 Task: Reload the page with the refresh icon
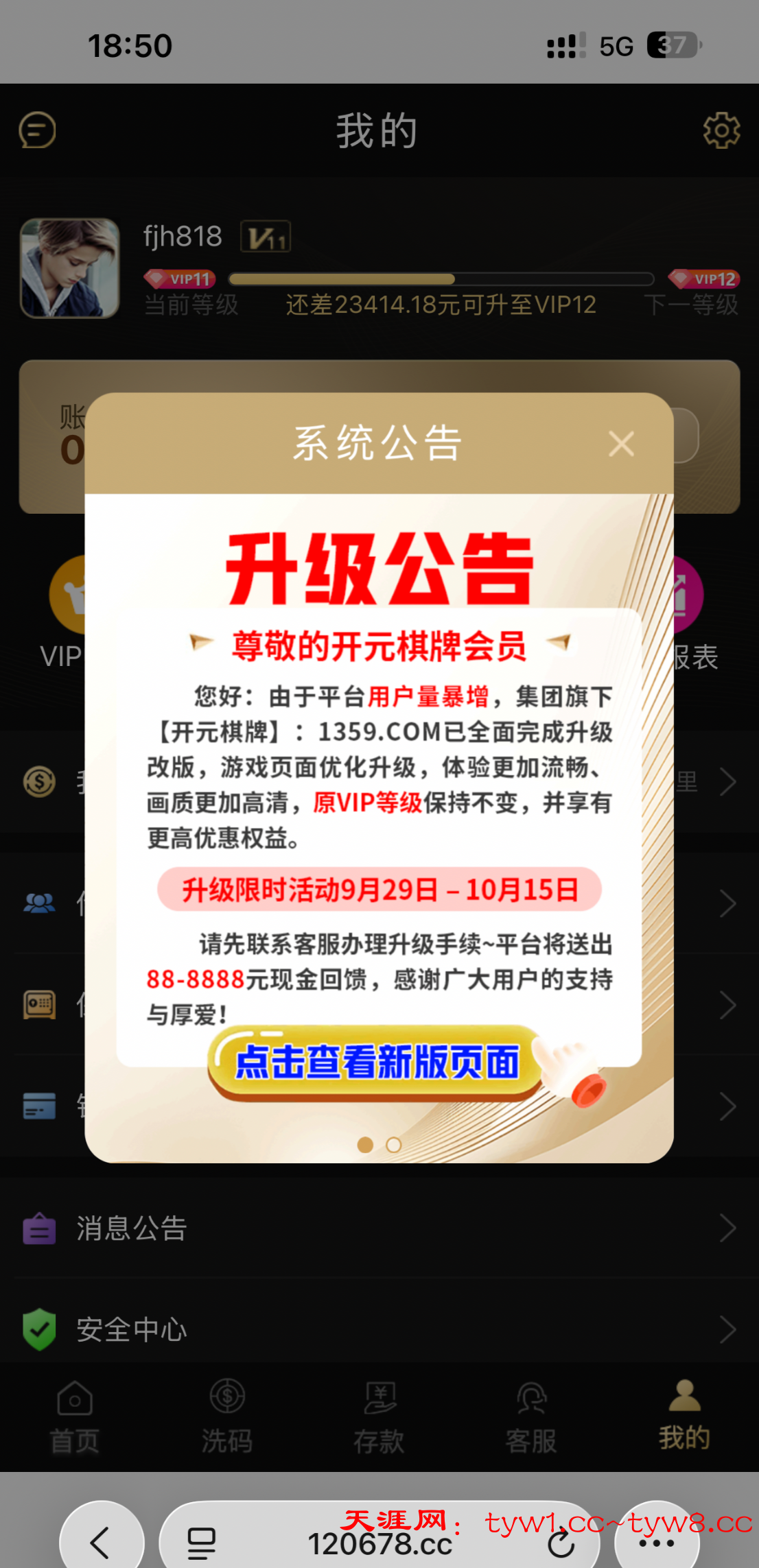tap(561, 1543)
